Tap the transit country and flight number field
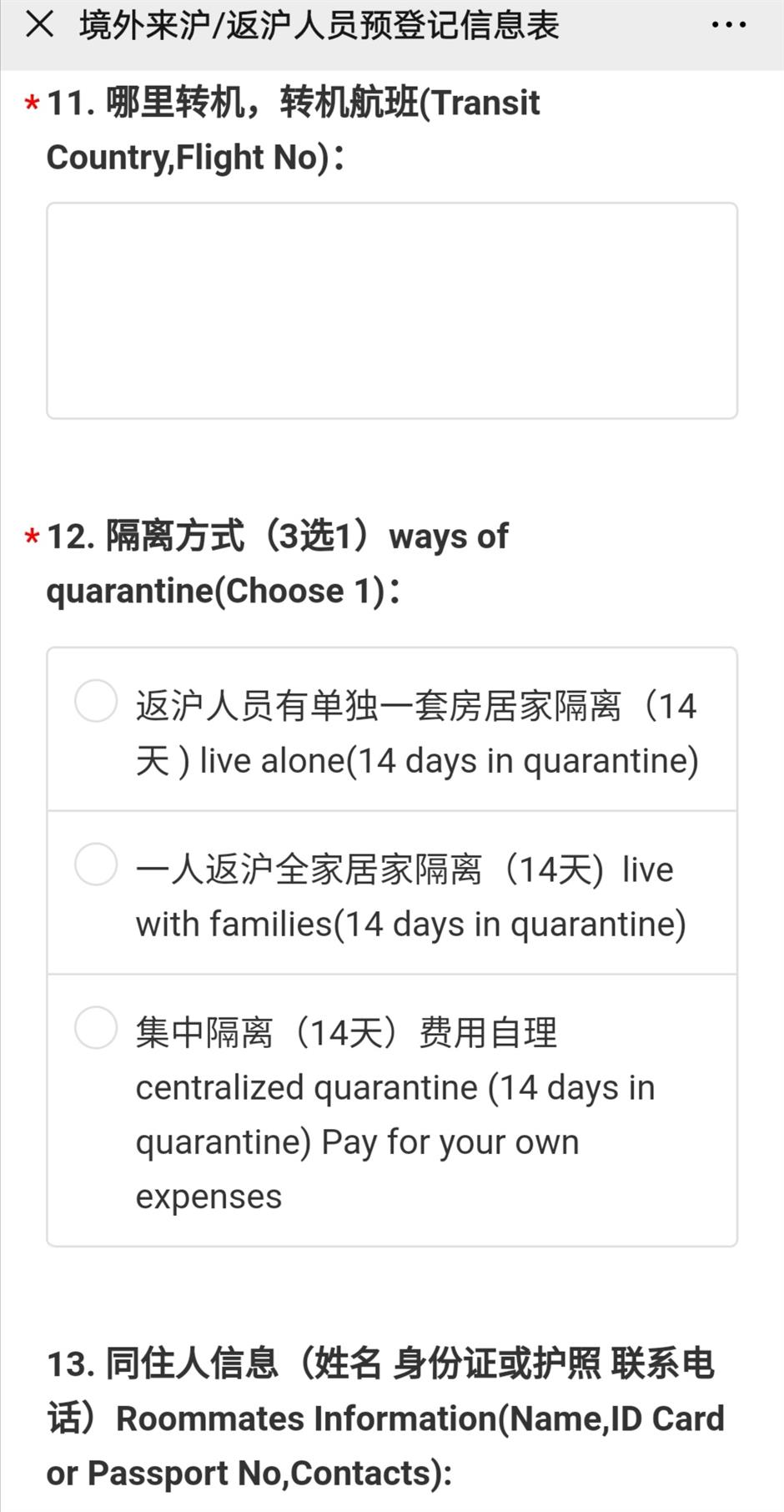The height and width of the screenshot is (1512, 784). [x=391, y=310]
